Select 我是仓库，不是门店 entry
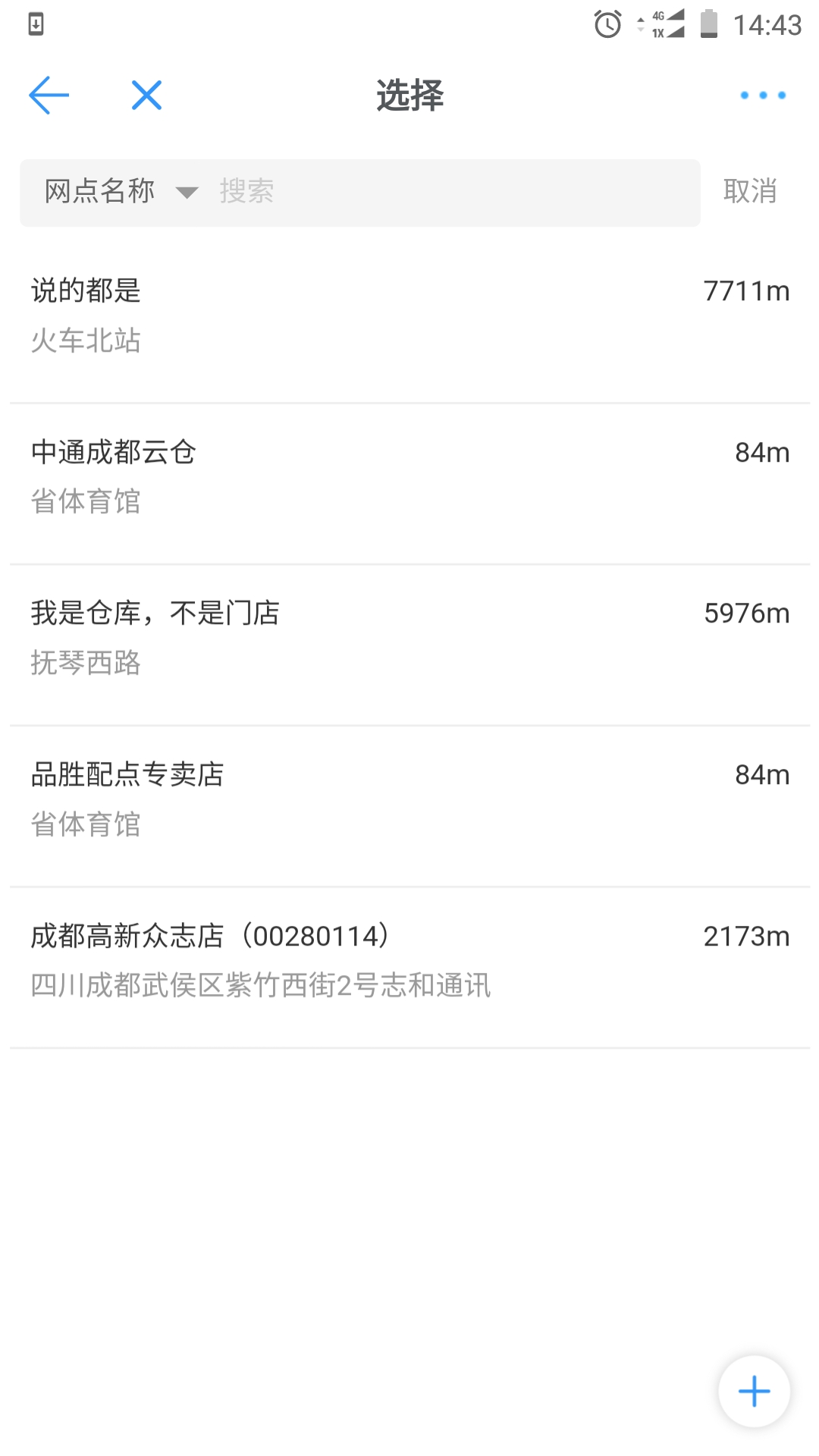Viewport: 819px width, 1456px height. pos(409,638)
